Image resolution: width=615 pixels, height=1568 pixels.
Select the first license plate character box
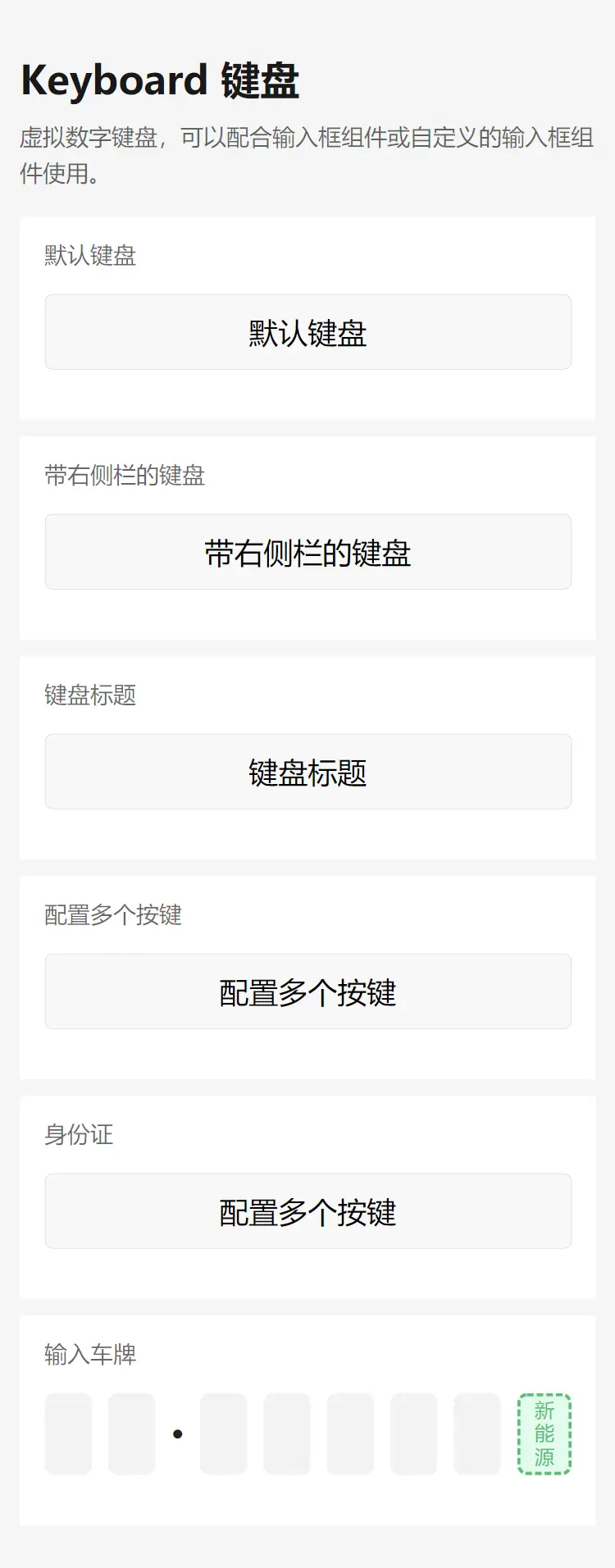(x=68, y=1434)
